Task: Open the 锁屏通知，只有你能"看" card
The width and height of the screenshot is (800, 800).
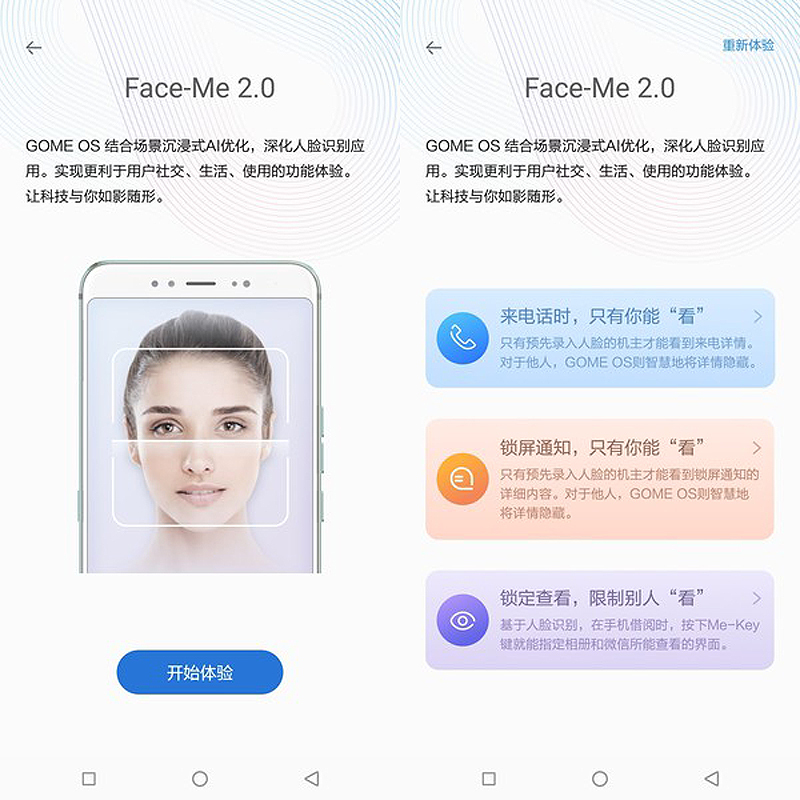Action: pos(600,479)
